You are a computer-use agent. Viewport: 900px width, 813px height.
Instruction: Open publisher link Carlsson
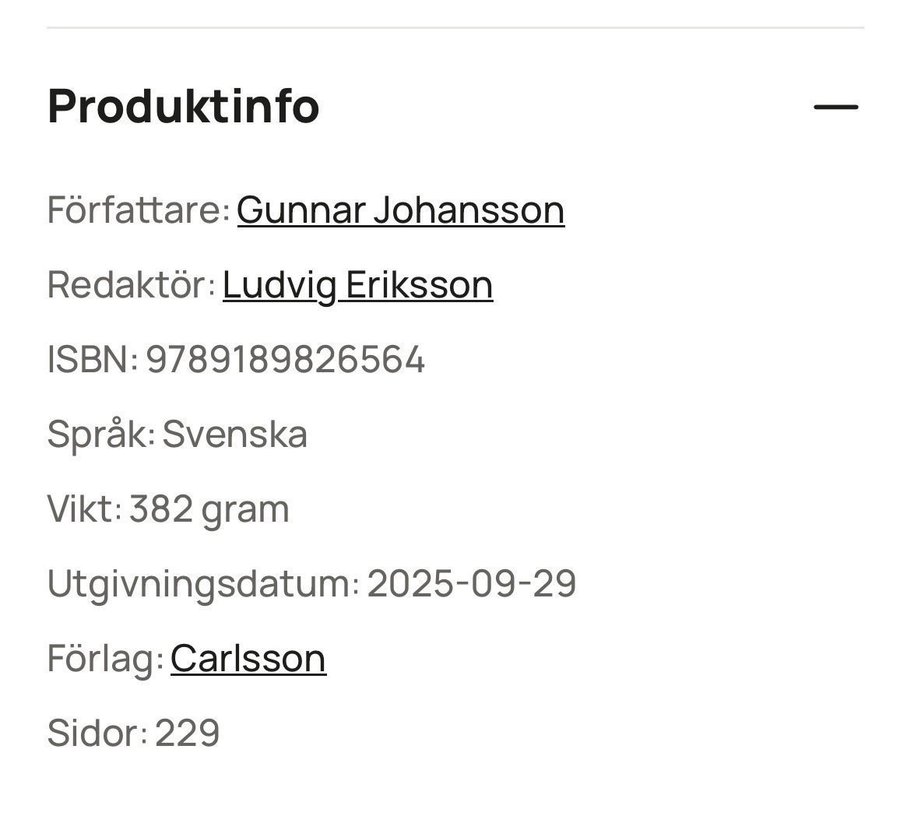[x=248, y=659]
